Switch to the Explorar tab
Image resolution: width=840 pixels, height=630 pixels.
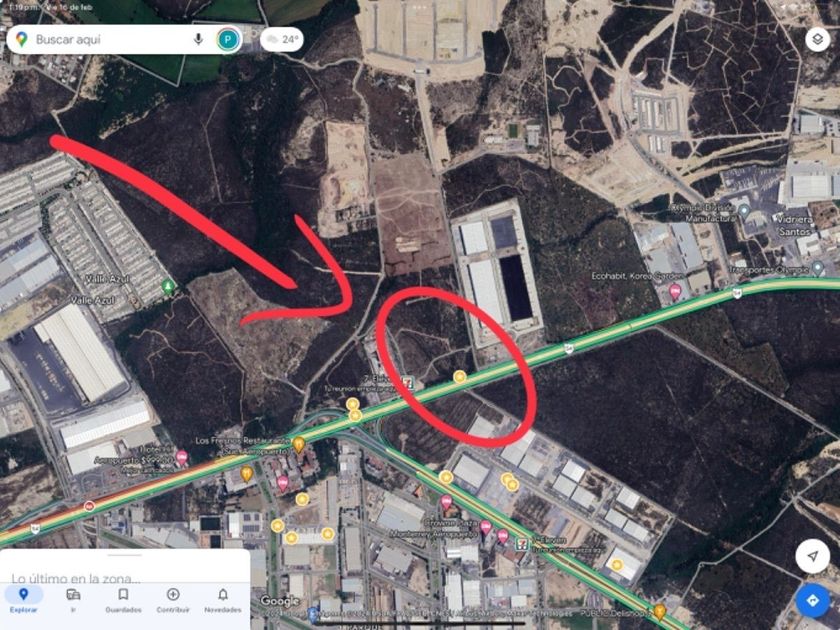pos(24,600)
